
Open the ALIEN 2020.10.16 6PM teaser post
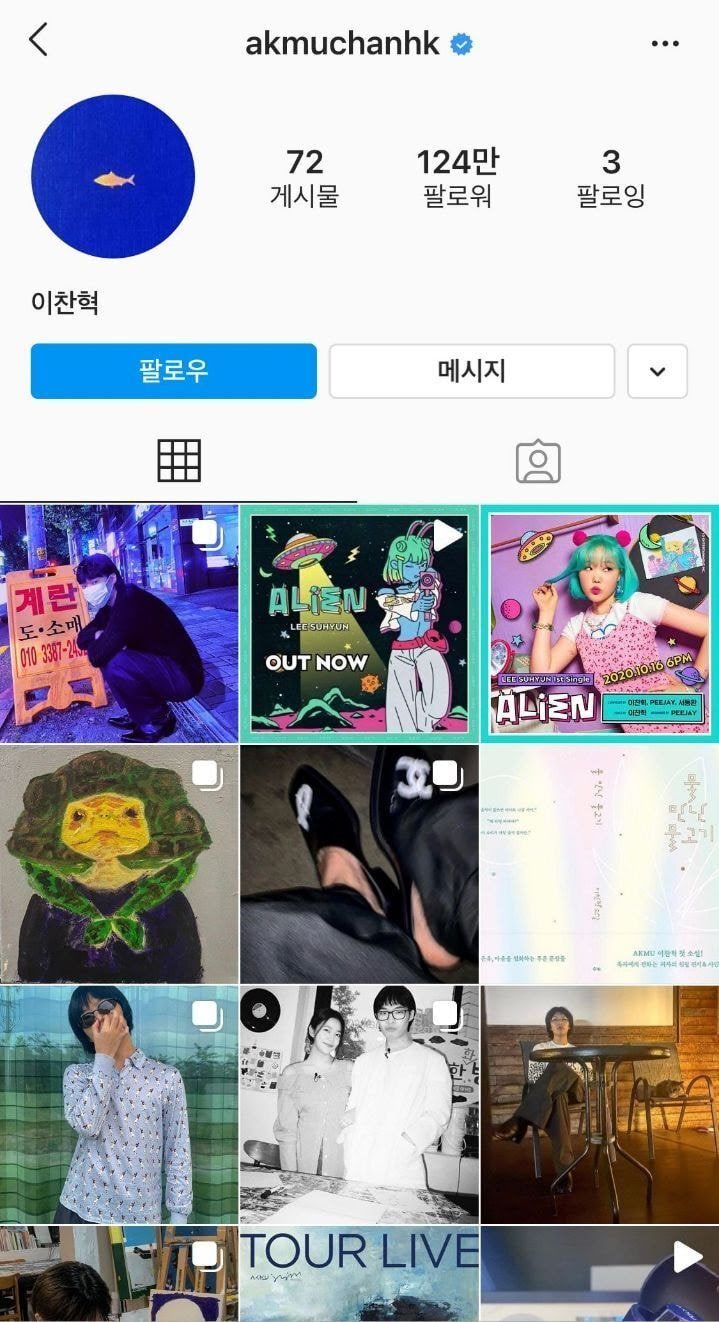tap(600, 623)
